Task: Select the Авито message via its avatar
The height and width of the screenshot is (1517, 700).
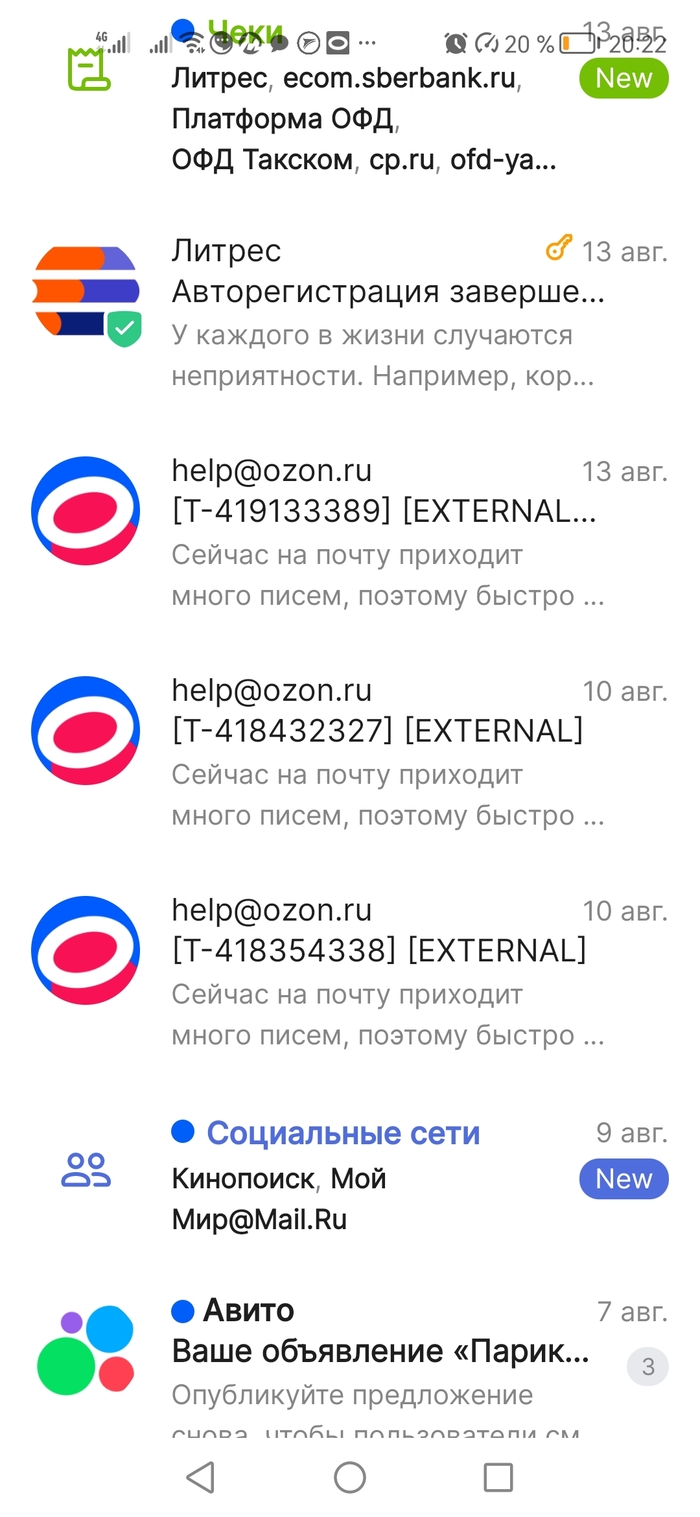Action: coord(86,1350)
